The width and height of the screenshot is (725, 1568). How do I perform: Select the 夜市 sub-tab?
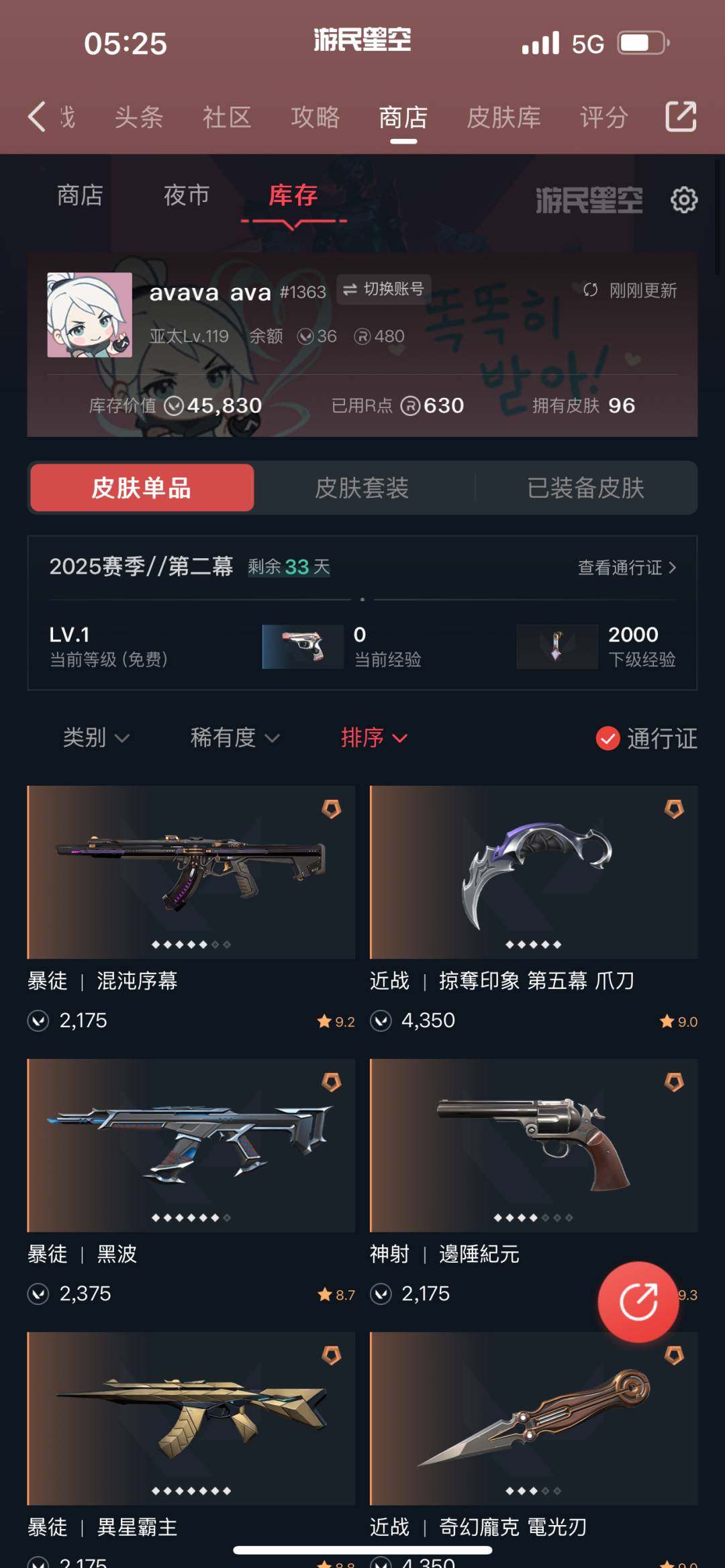click(187, 196)
